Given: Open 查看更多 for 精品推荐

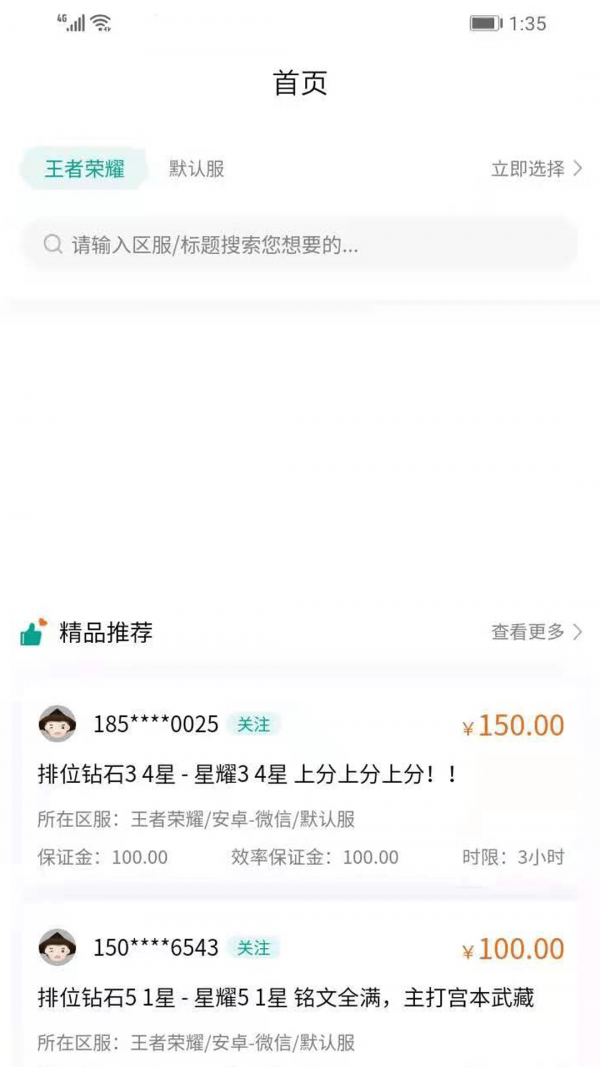Looking at the screenshot, I should click(x=536, y=632).
